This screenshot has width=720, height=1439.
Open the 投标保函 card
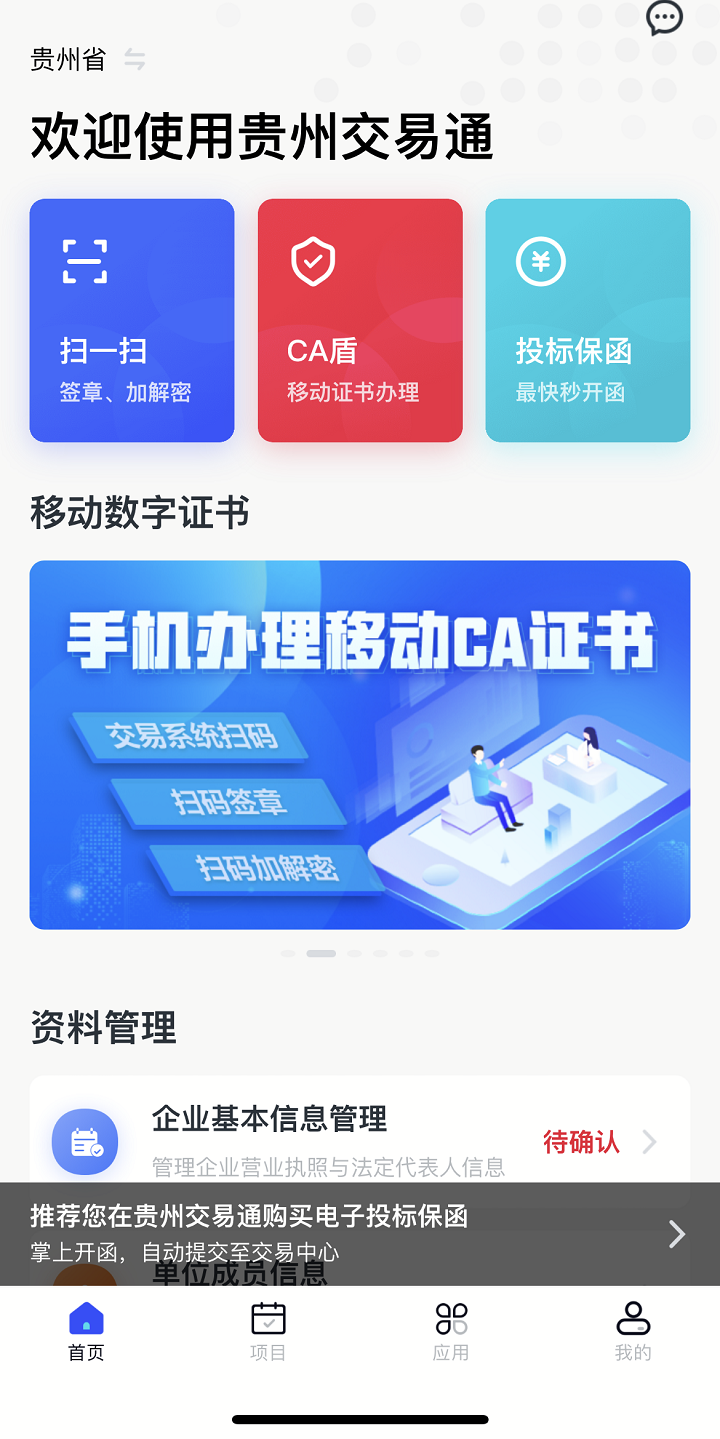point(588,320)
